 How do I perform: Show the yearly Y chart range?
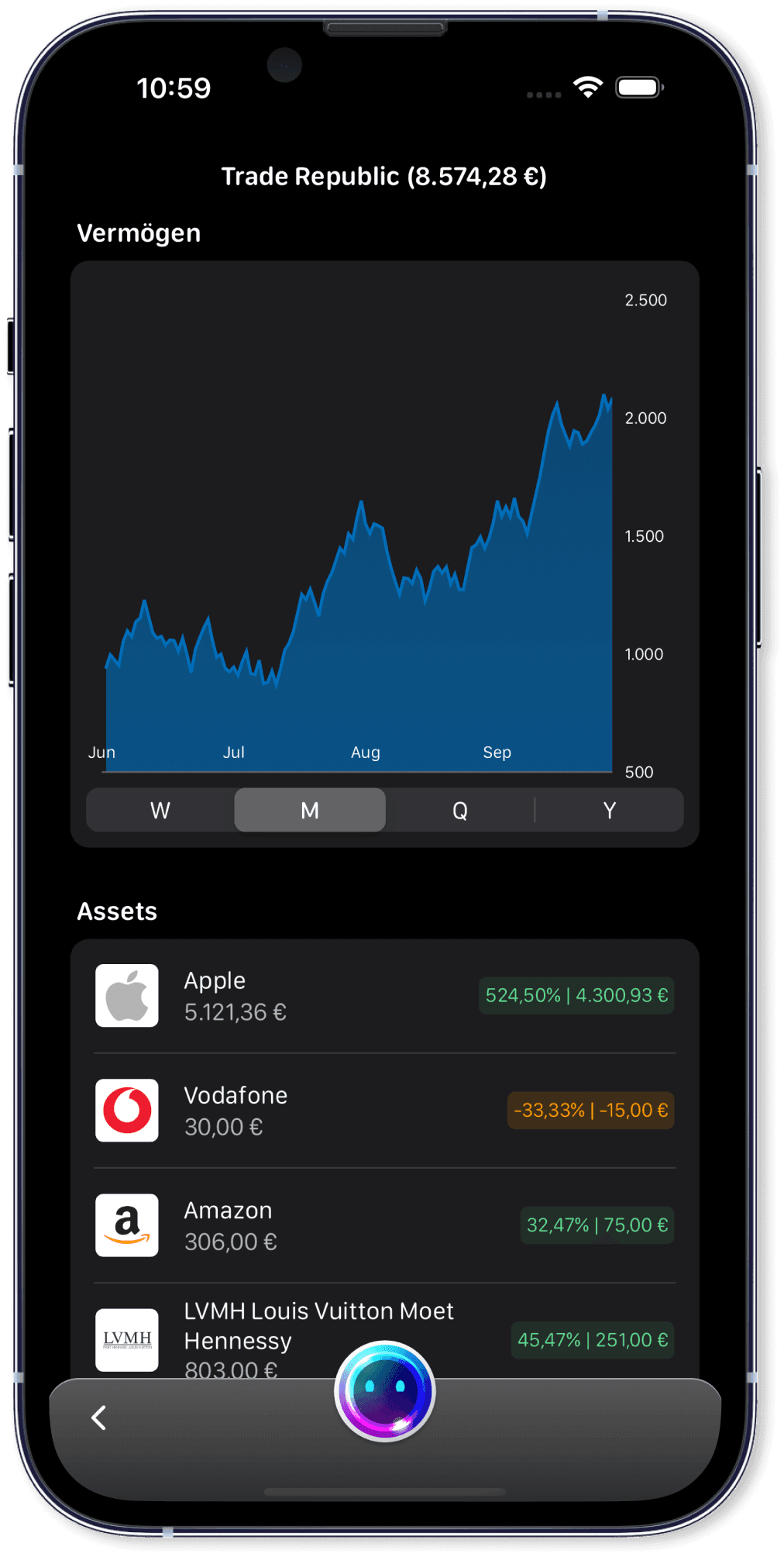tap(609, 811)
